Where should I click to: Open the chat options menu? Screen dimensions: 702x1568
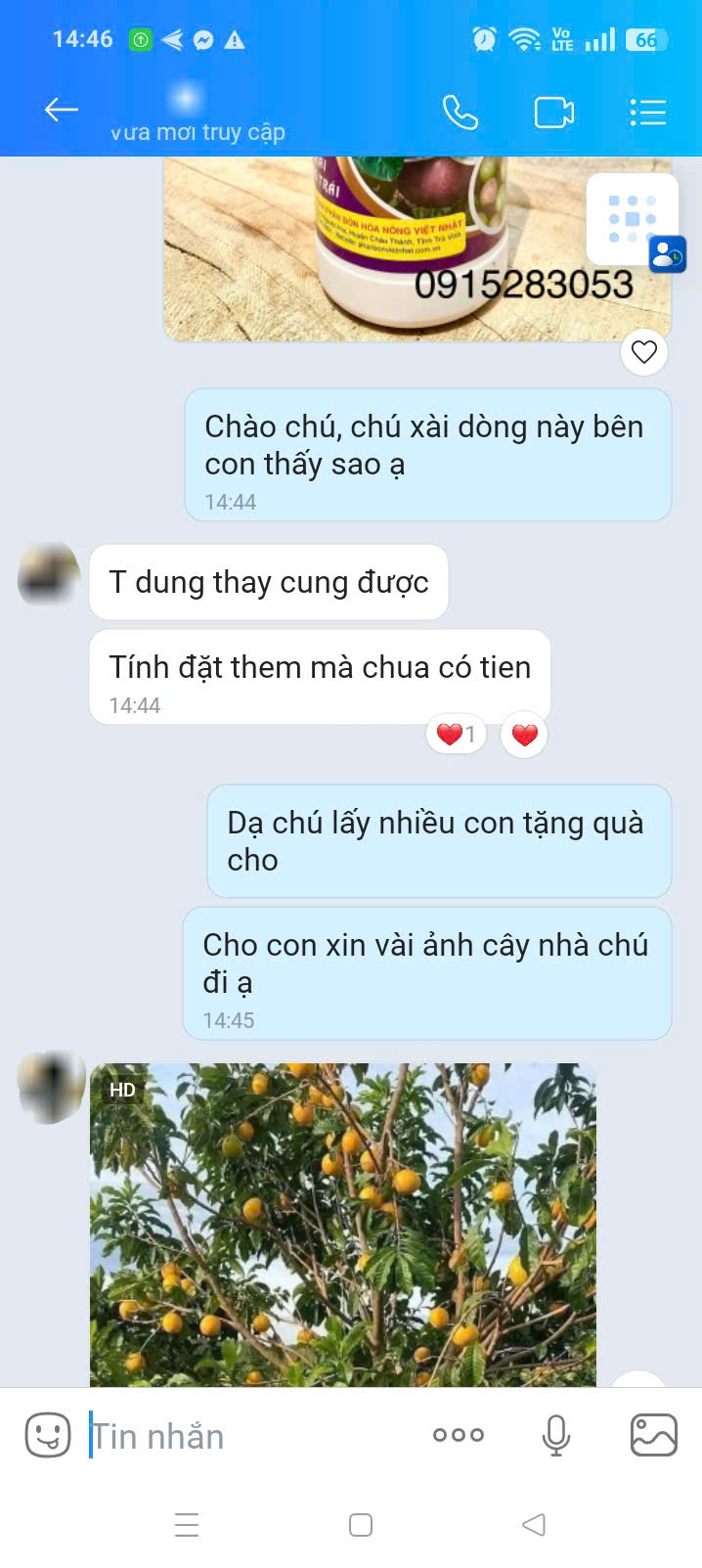click(x=647, y=112)
